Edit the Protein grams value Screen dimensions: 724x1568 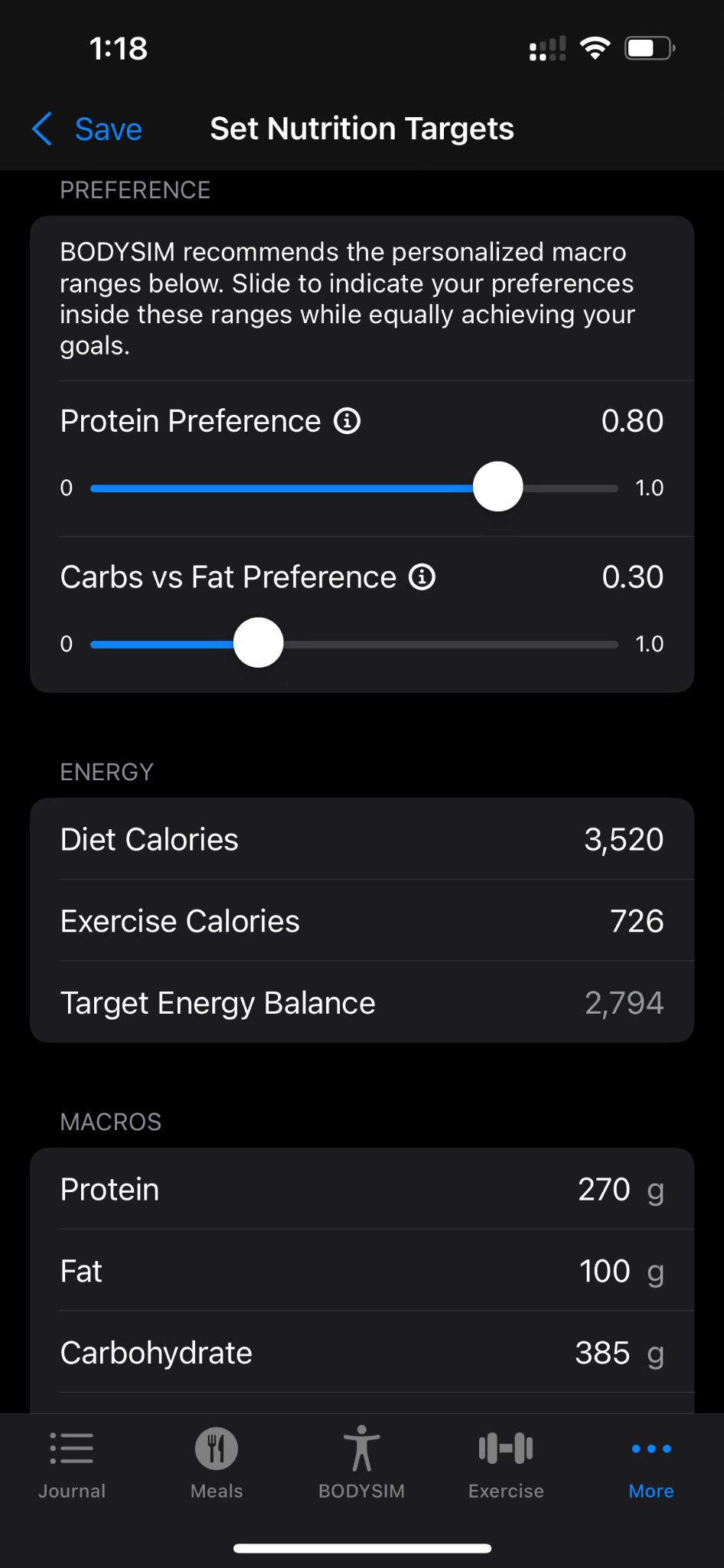(604, 1189)
